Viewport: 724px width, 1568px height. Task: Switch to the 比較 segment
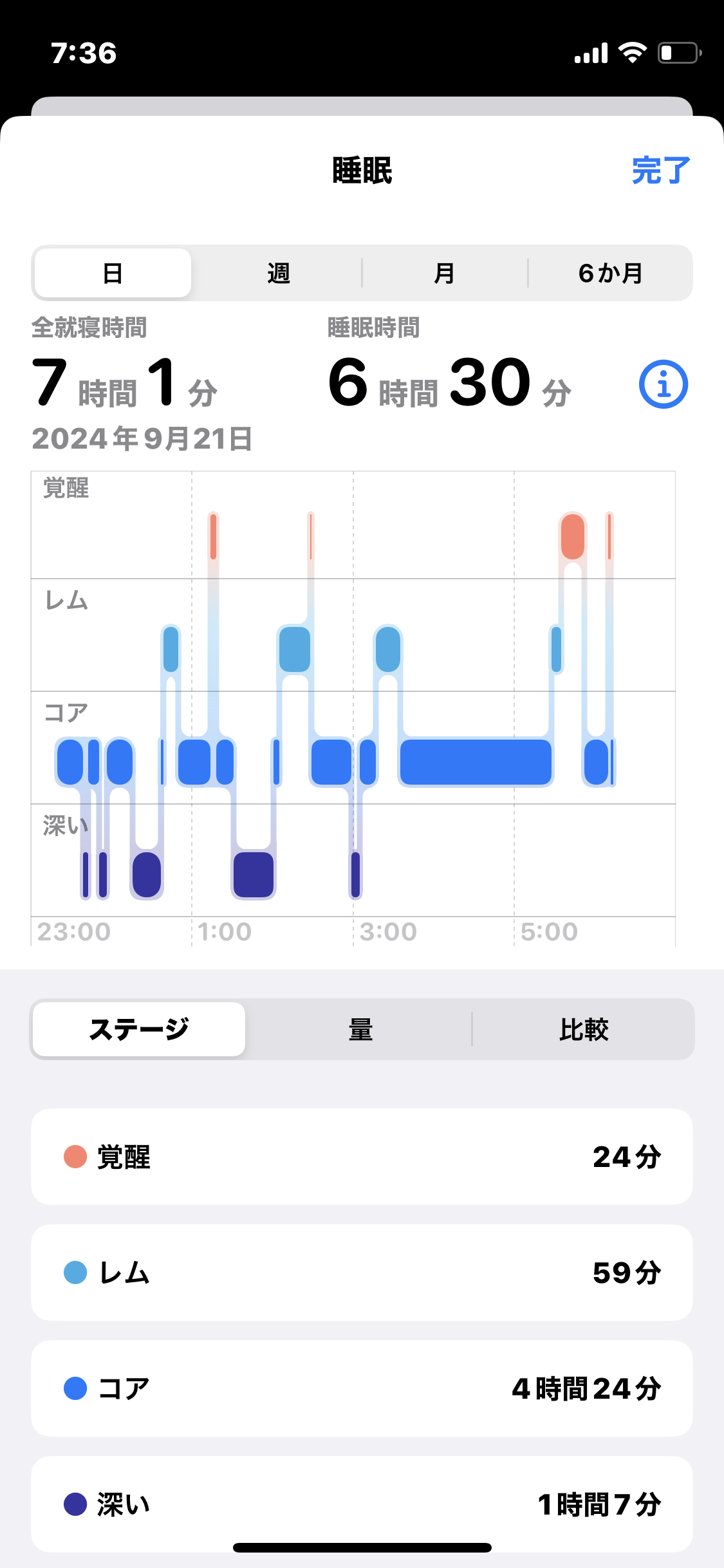pos(584,1029)
